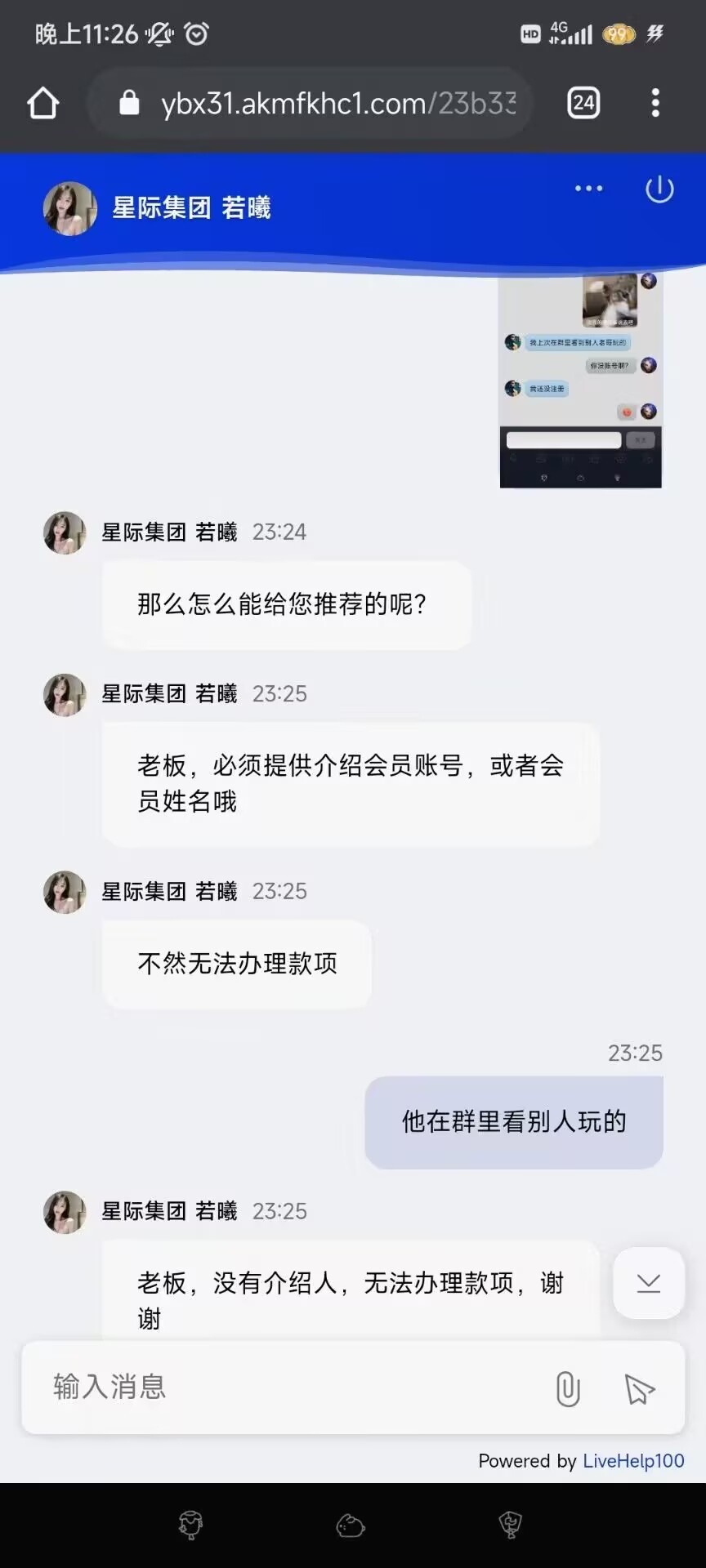Jump to the latest message
This screenshot has width=706, height=1568.
coord(649,1283)
